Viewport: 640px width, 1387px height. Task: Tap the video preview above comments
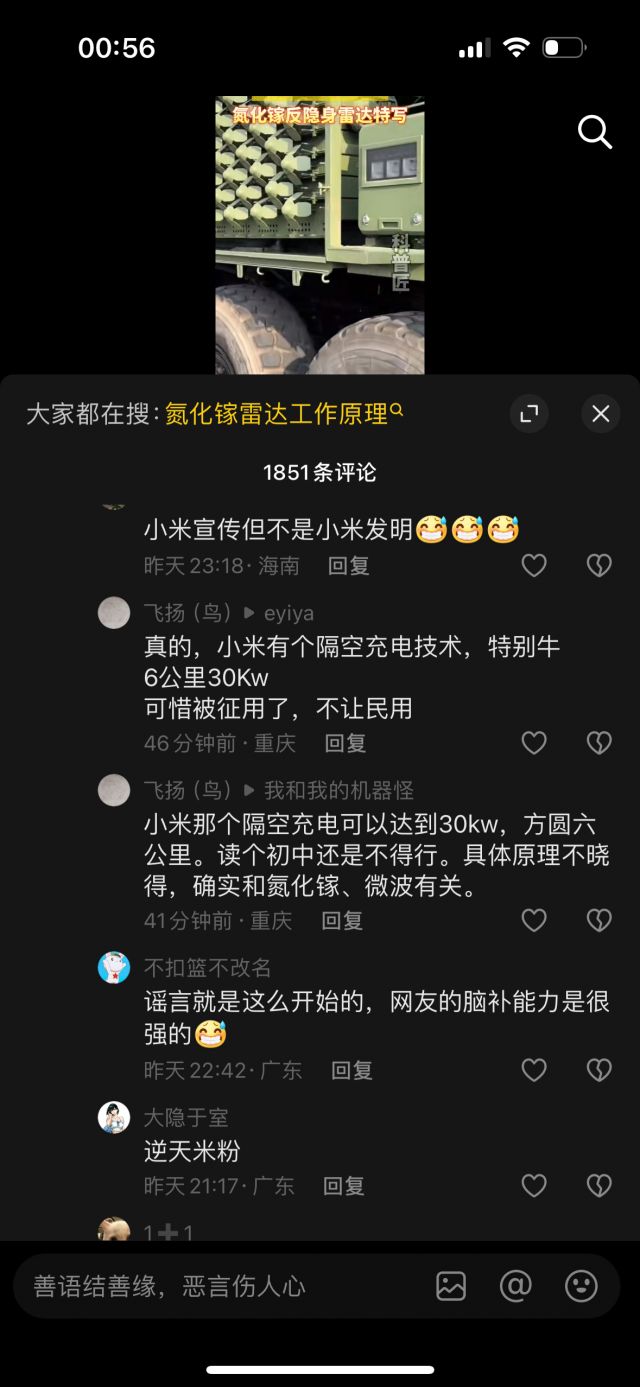point(320,235)
